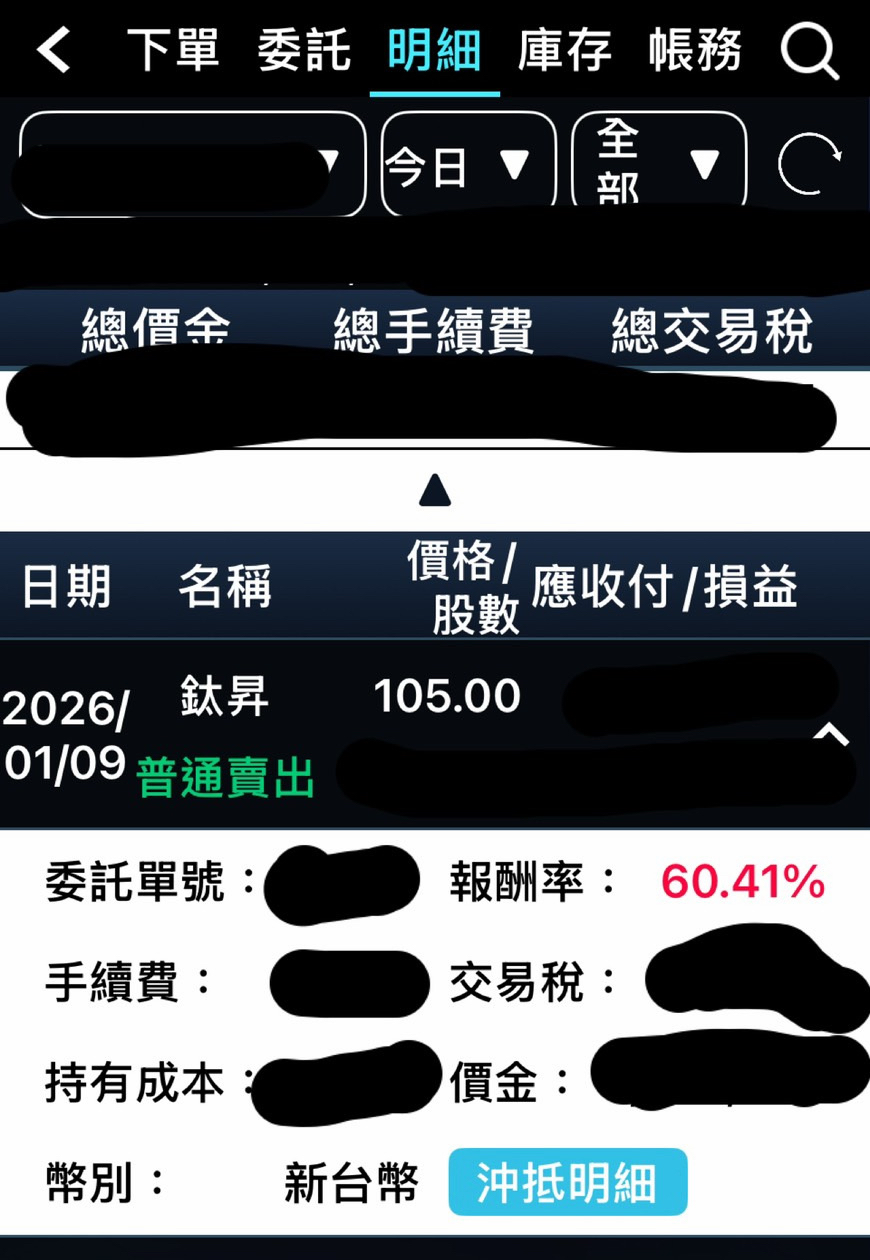Switch to the 庫存 tab
870x1260 pixels.
[564, 50]
